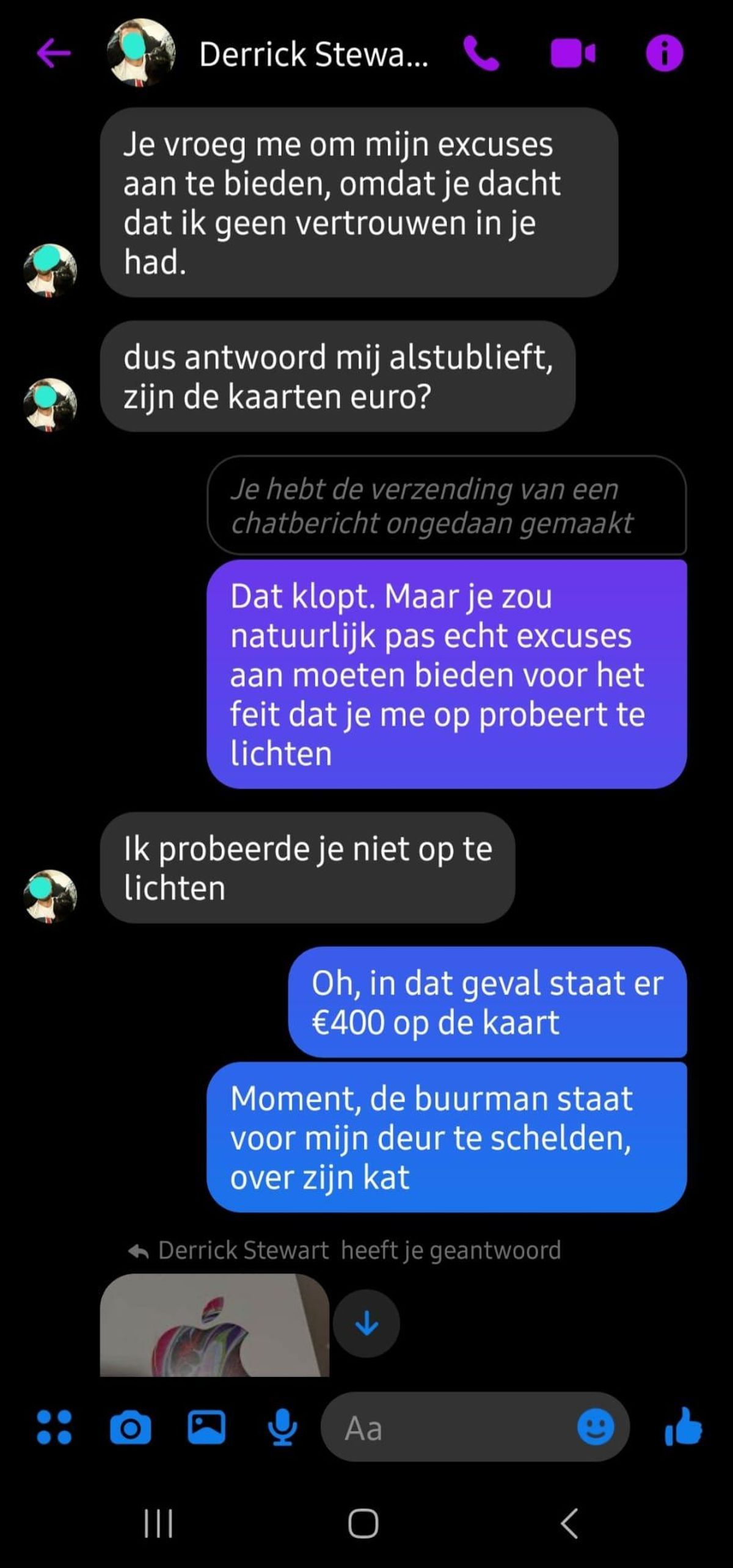Open the gallery image picker
This screenshot has height=1568, width=733.
206,1427
